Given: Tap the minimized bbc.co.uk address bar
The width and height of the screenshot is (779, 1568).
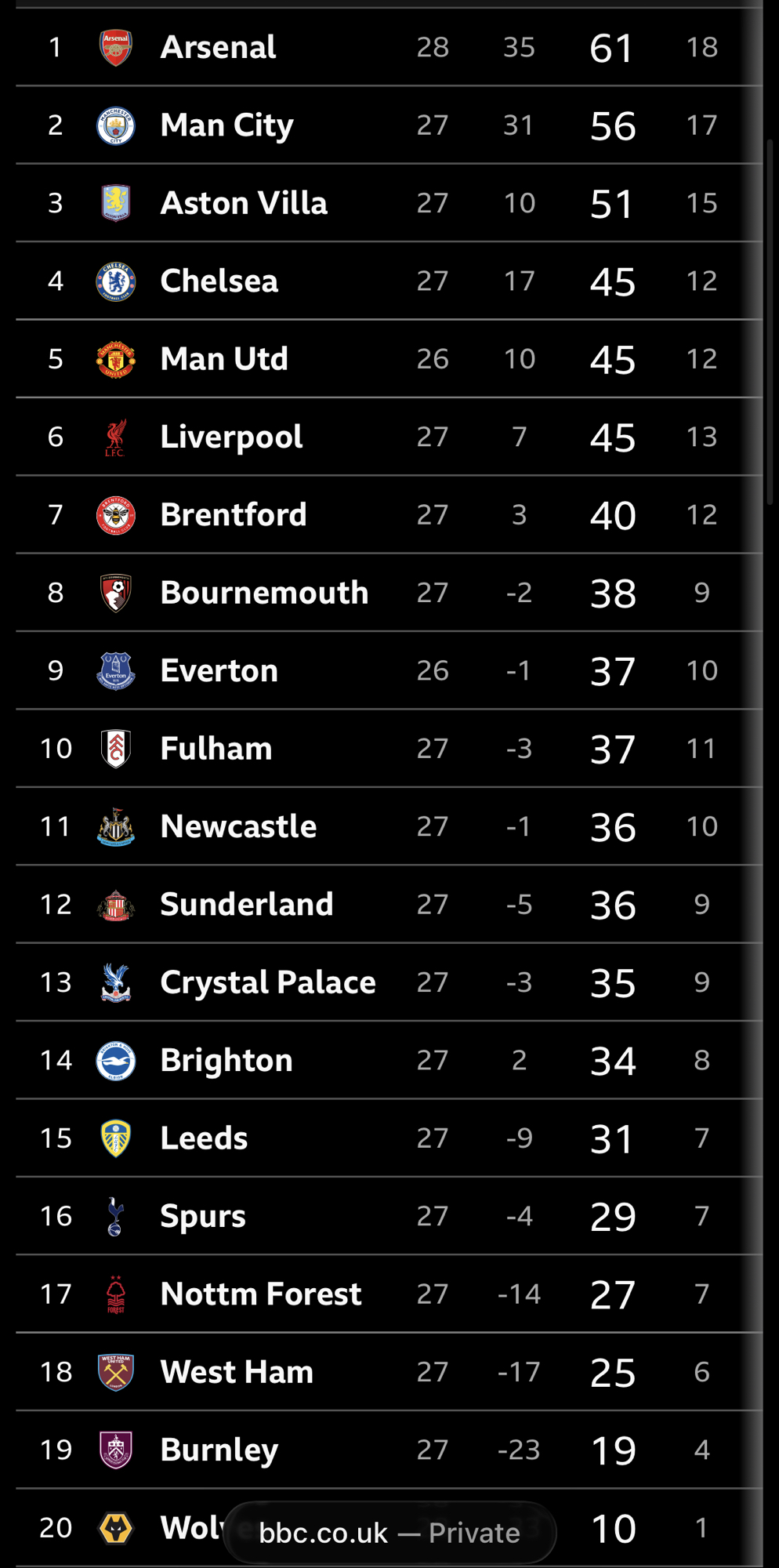Looking at the screenshot, I should [x=389, y=1533].
